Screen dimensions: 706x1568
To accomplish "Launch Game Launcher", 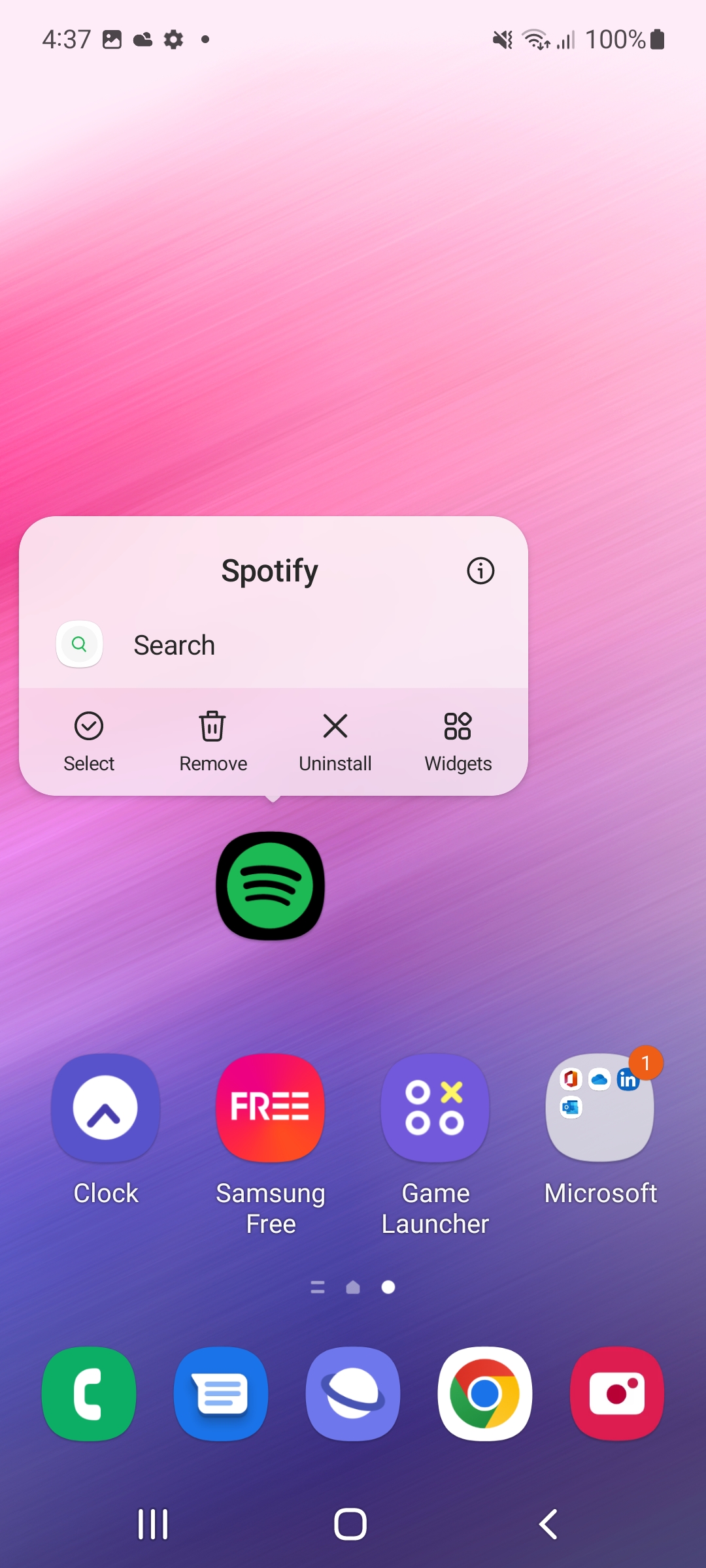I will coord(435,1145).
